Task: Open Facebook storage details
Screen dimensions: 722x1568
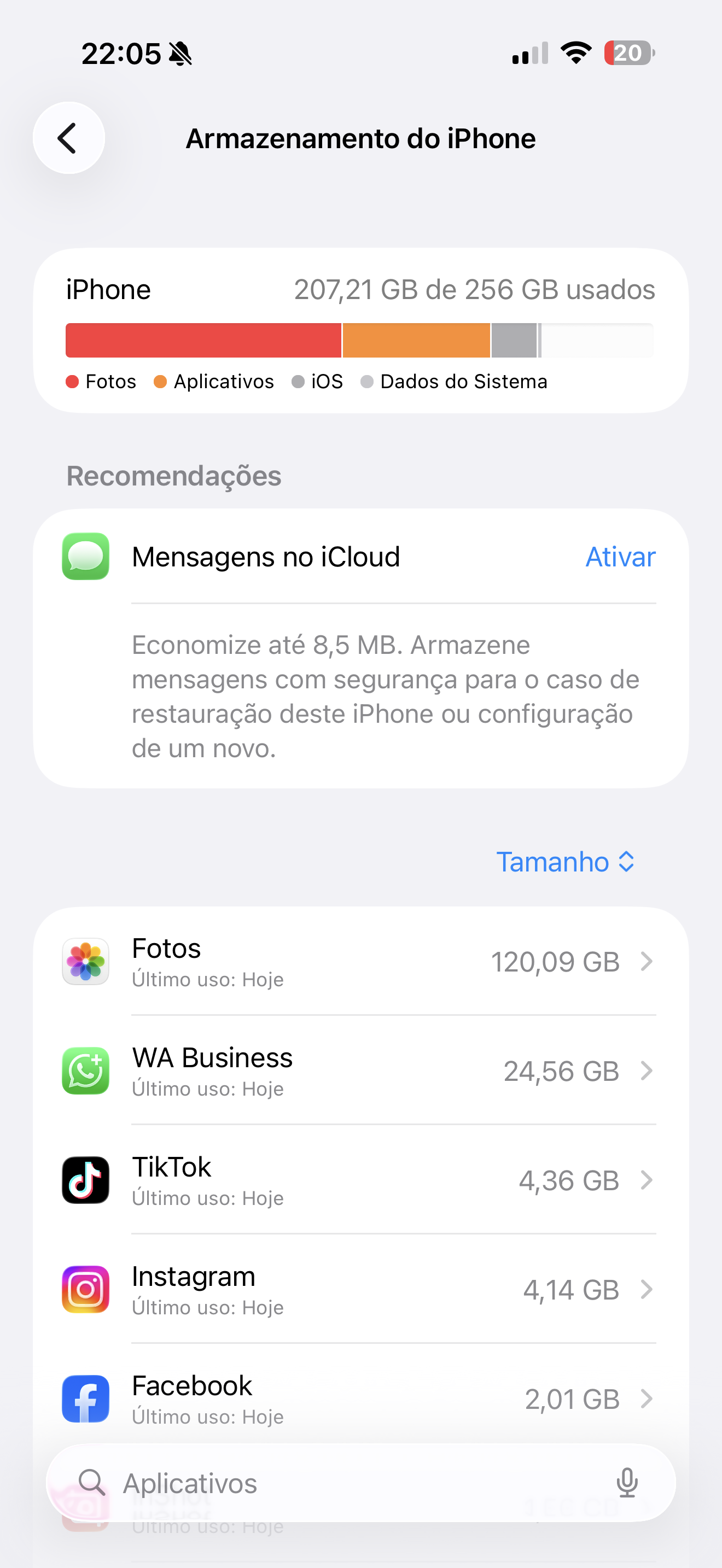Action: (360, 1399)
